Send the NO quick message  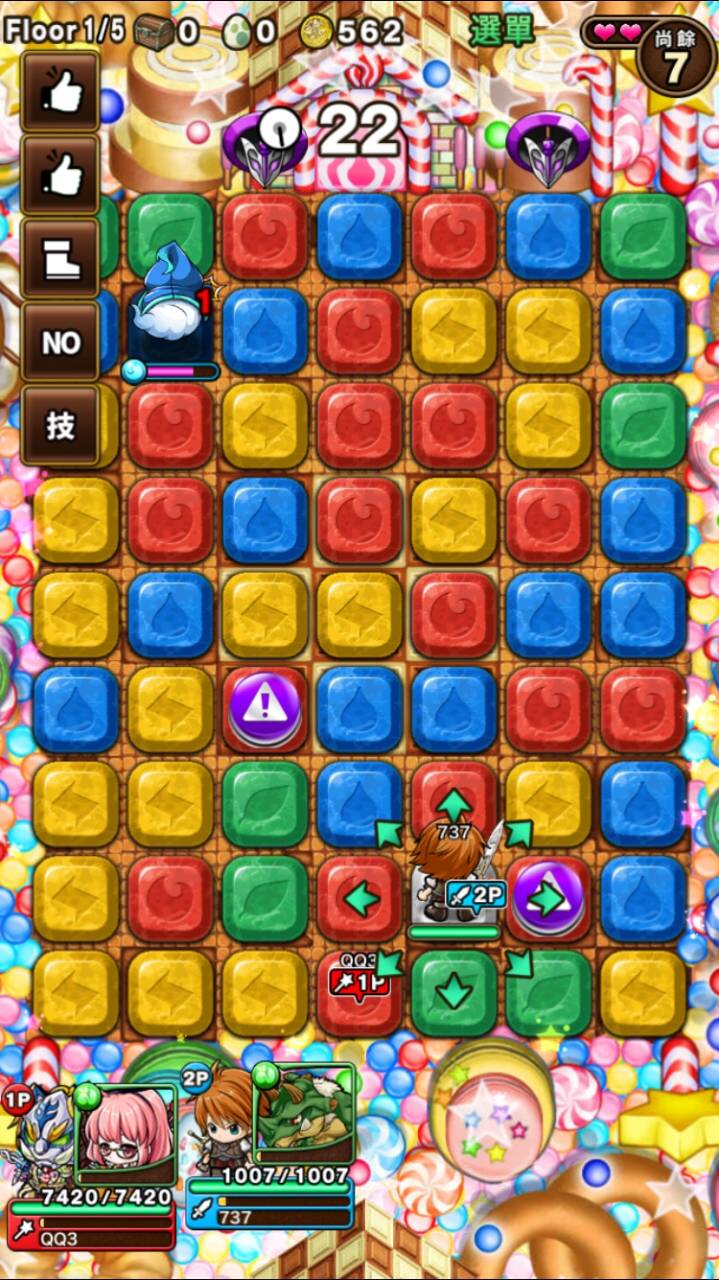tap(60, 343)
